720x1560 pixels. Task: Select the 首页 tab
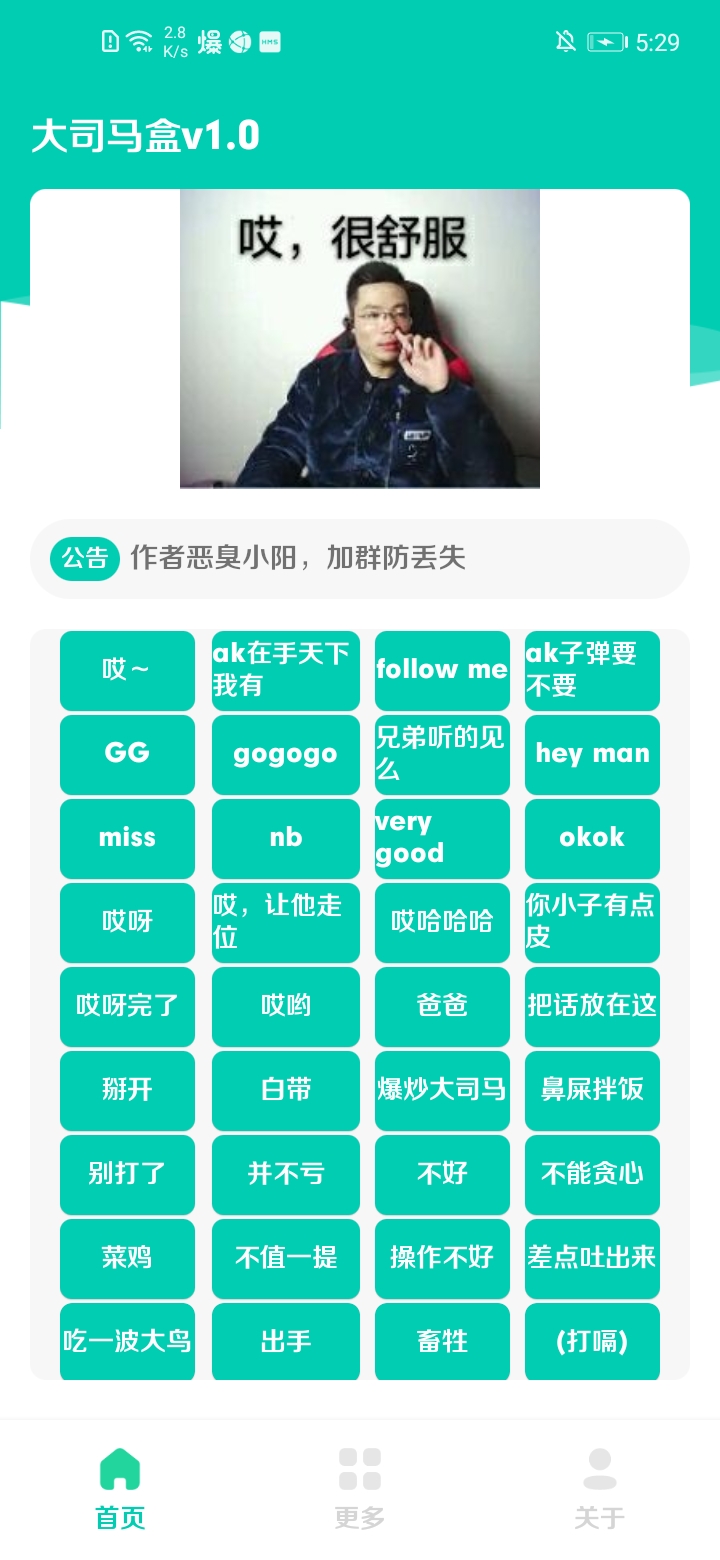click(120, 1488)
